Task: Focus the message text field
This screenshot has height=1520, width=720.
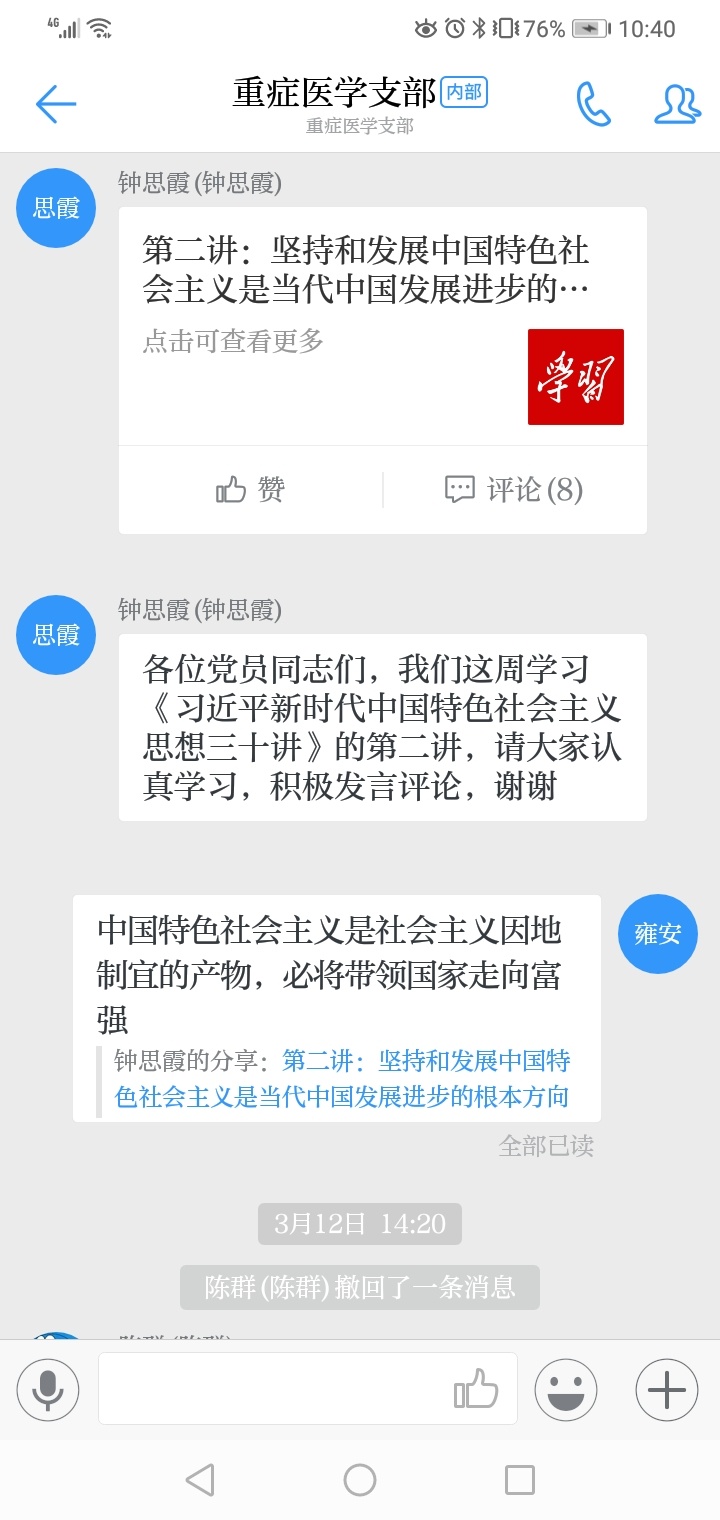Action: [x=270, y=1389]
